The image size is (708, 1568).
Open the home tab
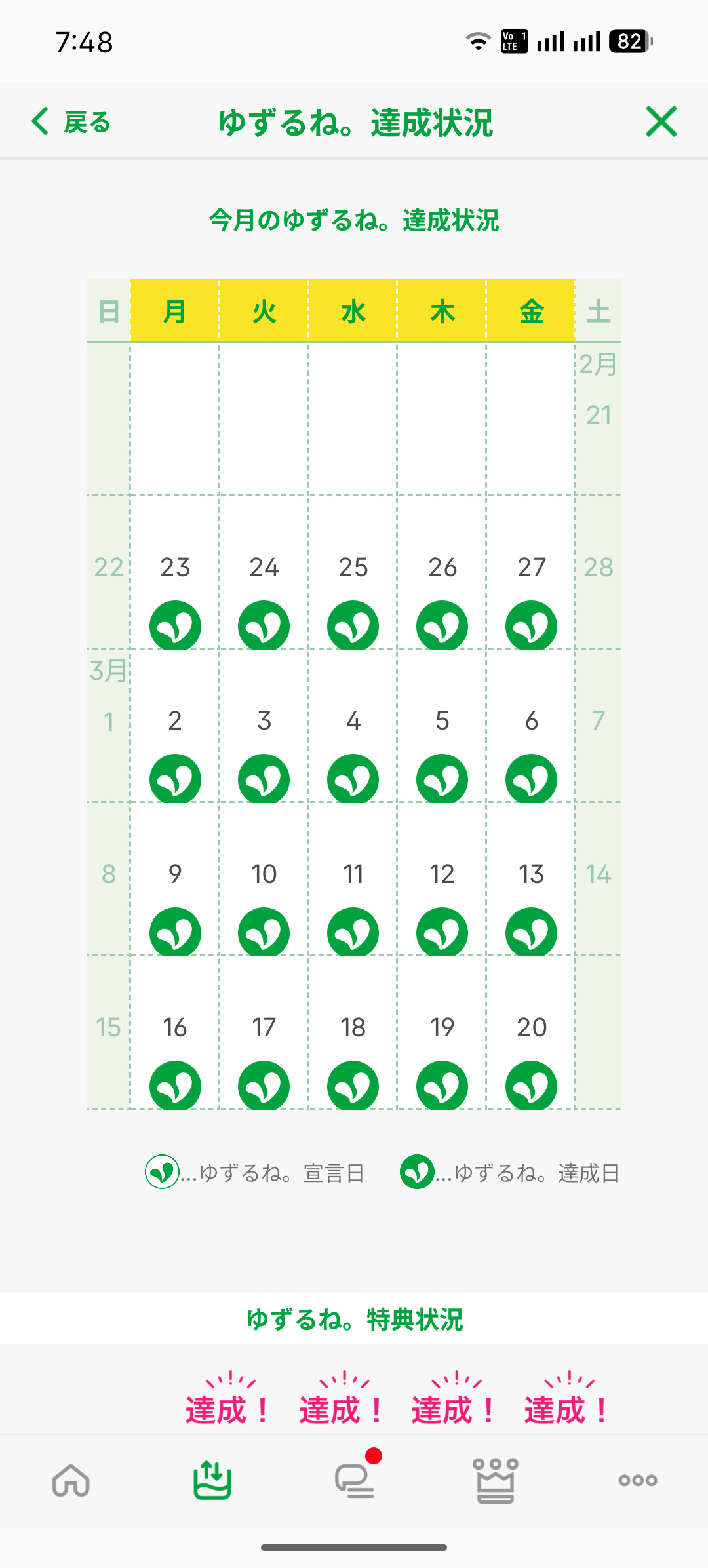coord(71,1480)
